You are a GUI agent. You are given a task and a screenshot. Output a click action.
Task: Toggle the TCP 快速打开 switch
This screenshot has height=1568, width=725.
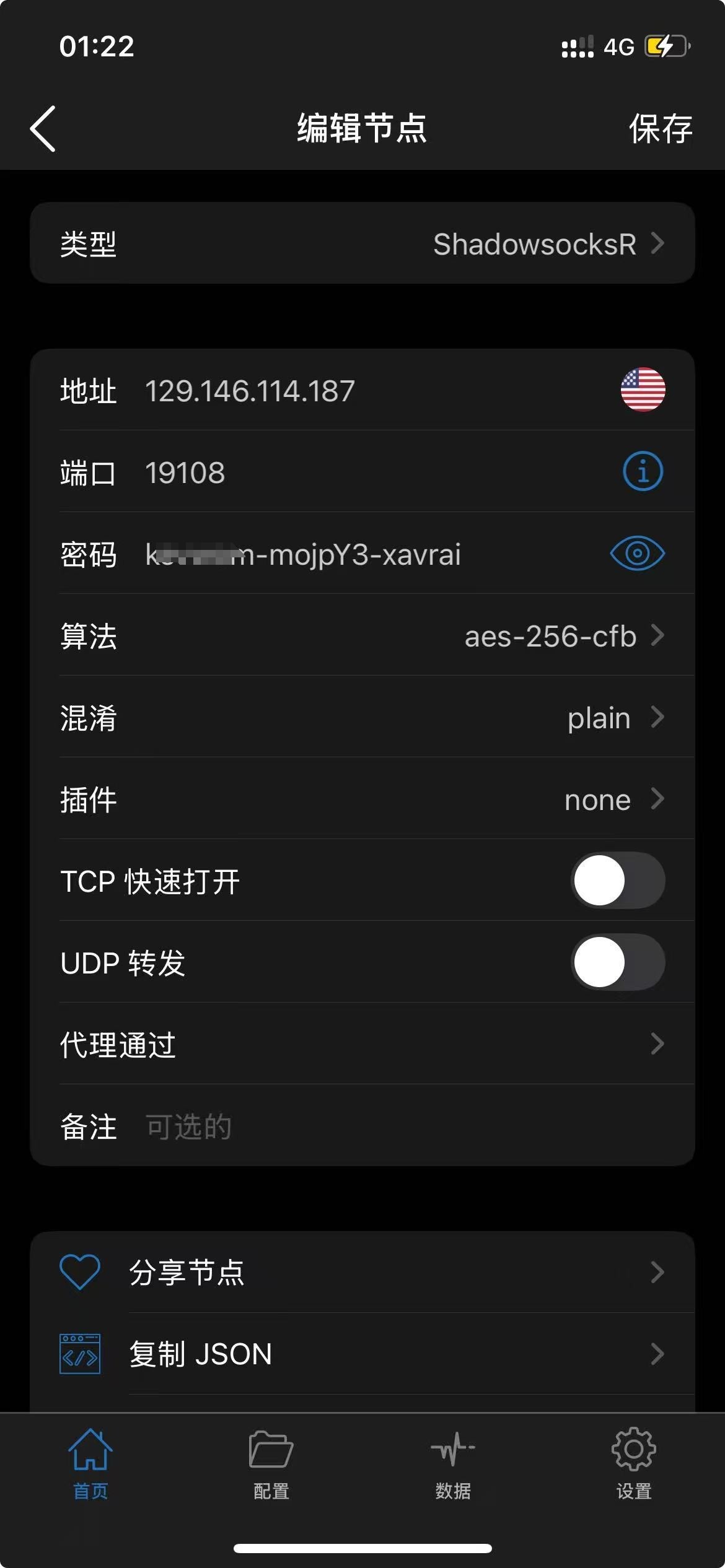point(617,881)
